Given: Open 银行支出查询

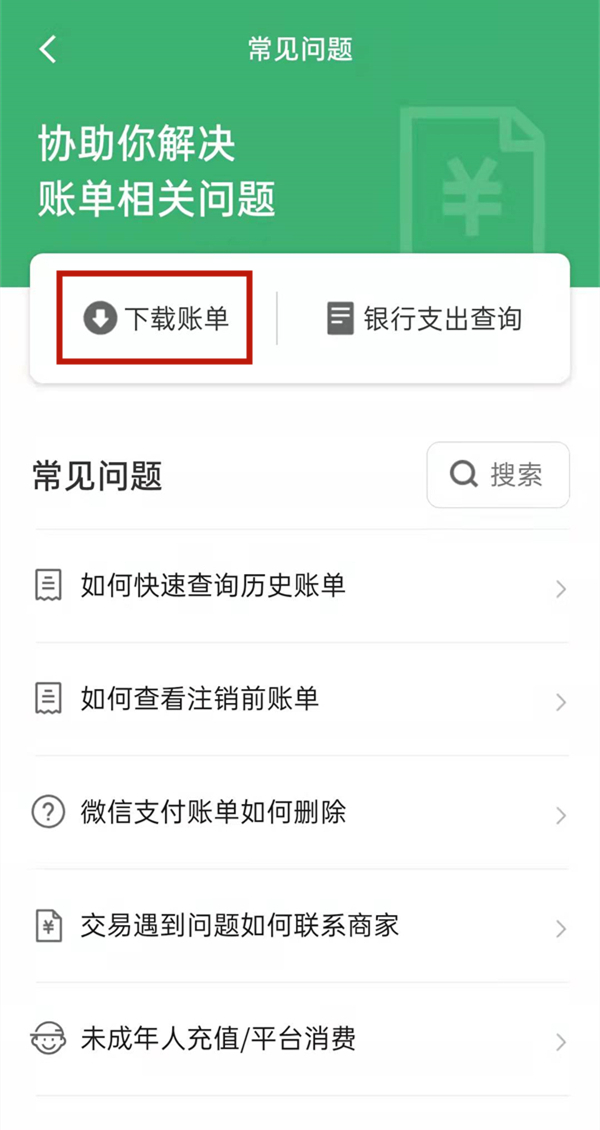Looking at the screenshot, I should click(x=424, y=319).
